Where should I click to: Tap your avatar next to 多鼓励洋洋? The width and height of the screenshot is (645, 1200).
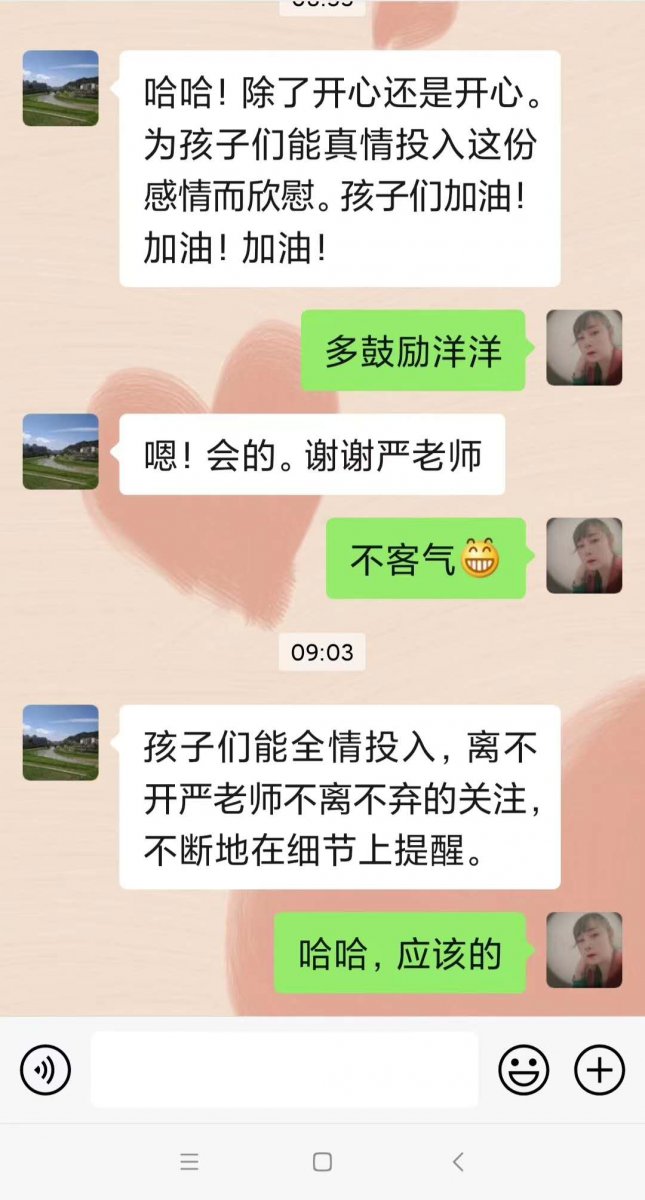584,348
